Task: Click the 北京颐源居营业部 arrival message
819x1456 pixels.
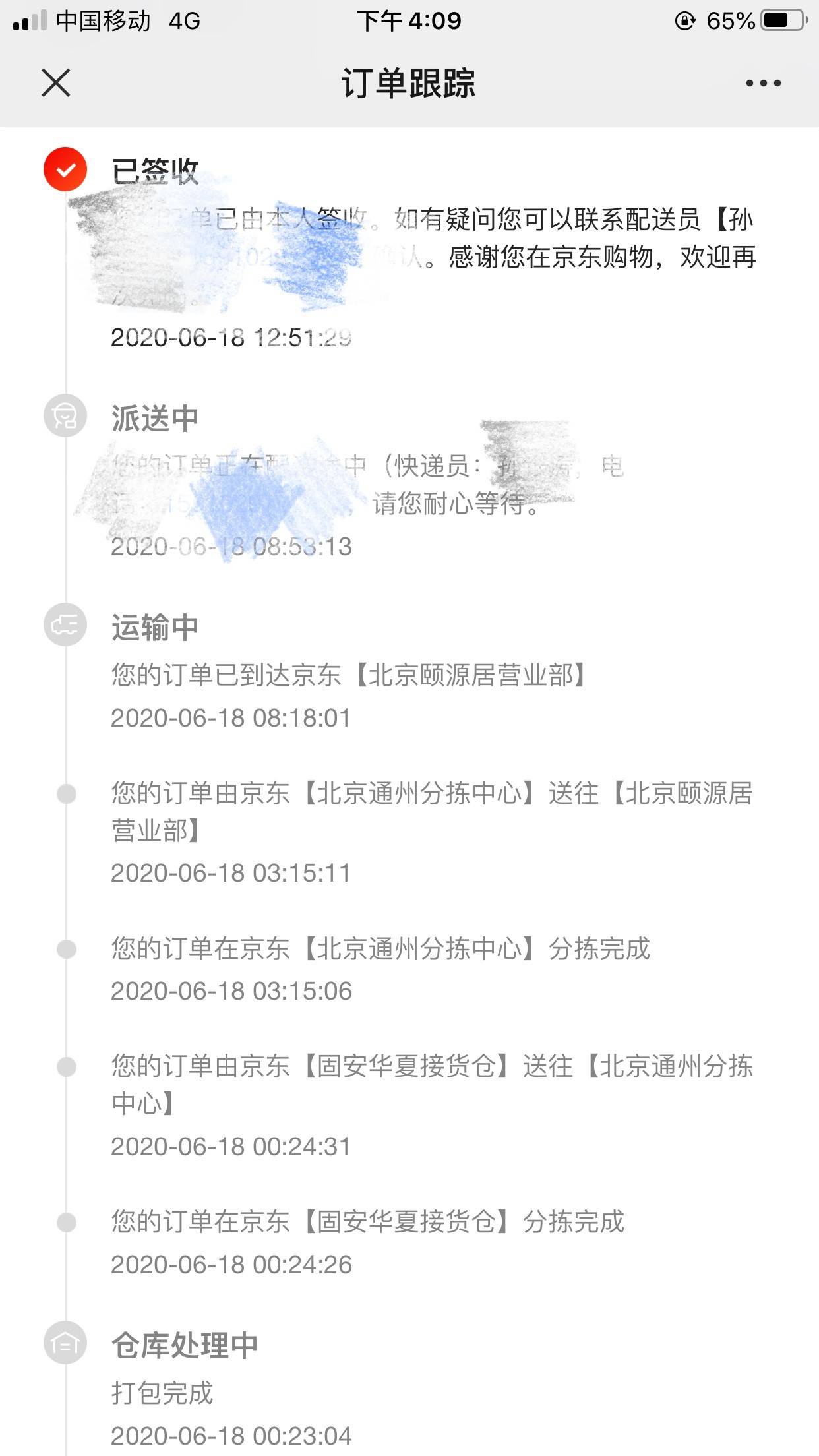Action: click(349, 673)
